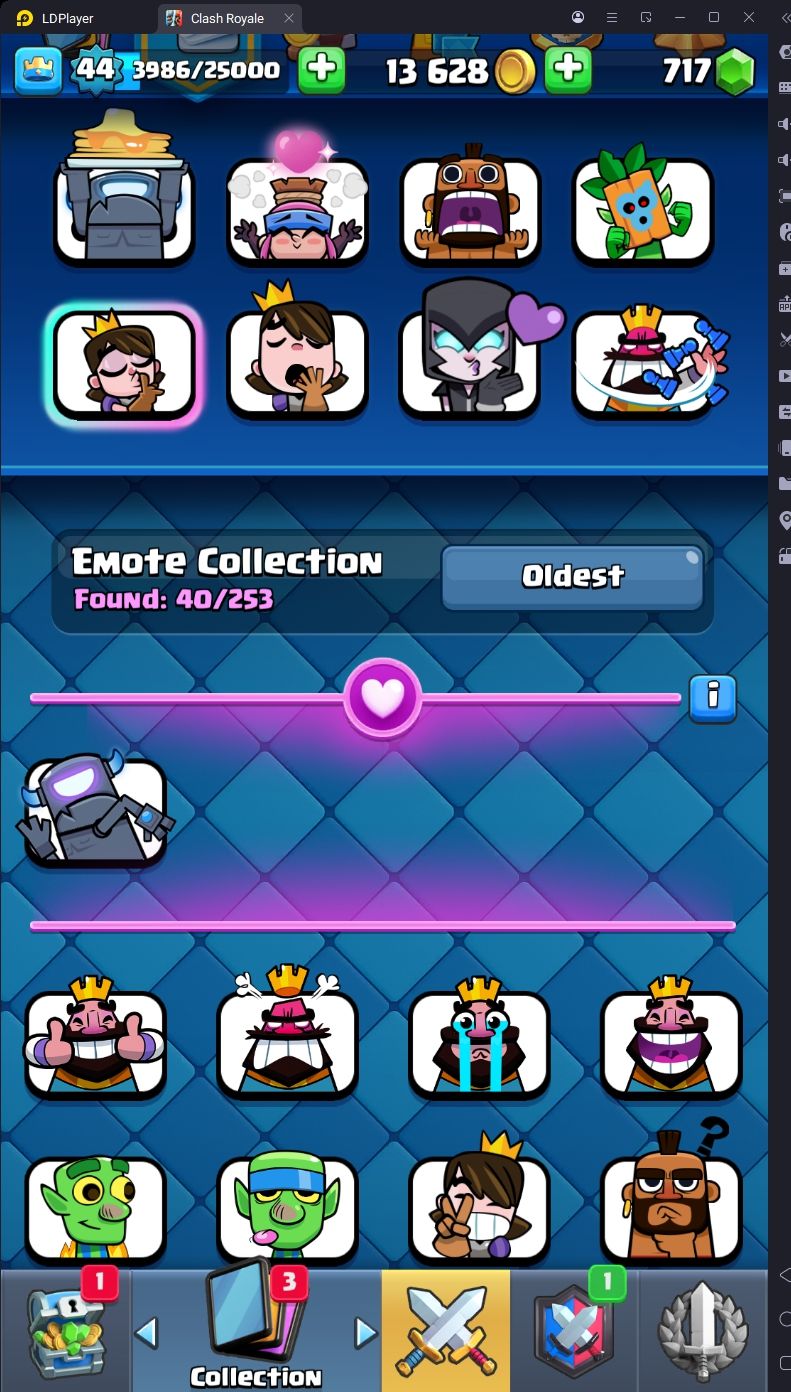Choose the confused hog rider emote
Image resolution: width=791 pixels, height=1392 pixels.
[x=671, y=1208]
